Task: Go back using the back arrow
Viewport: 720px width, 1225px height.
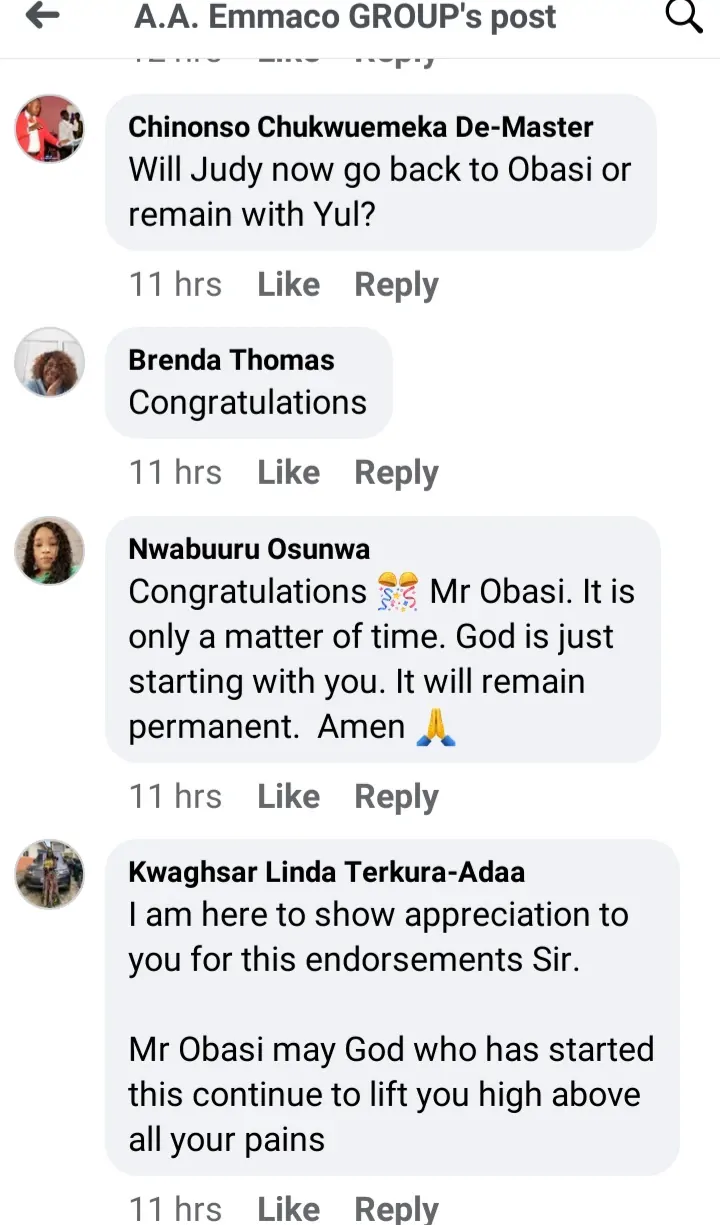Action: [x=42, y=16]
